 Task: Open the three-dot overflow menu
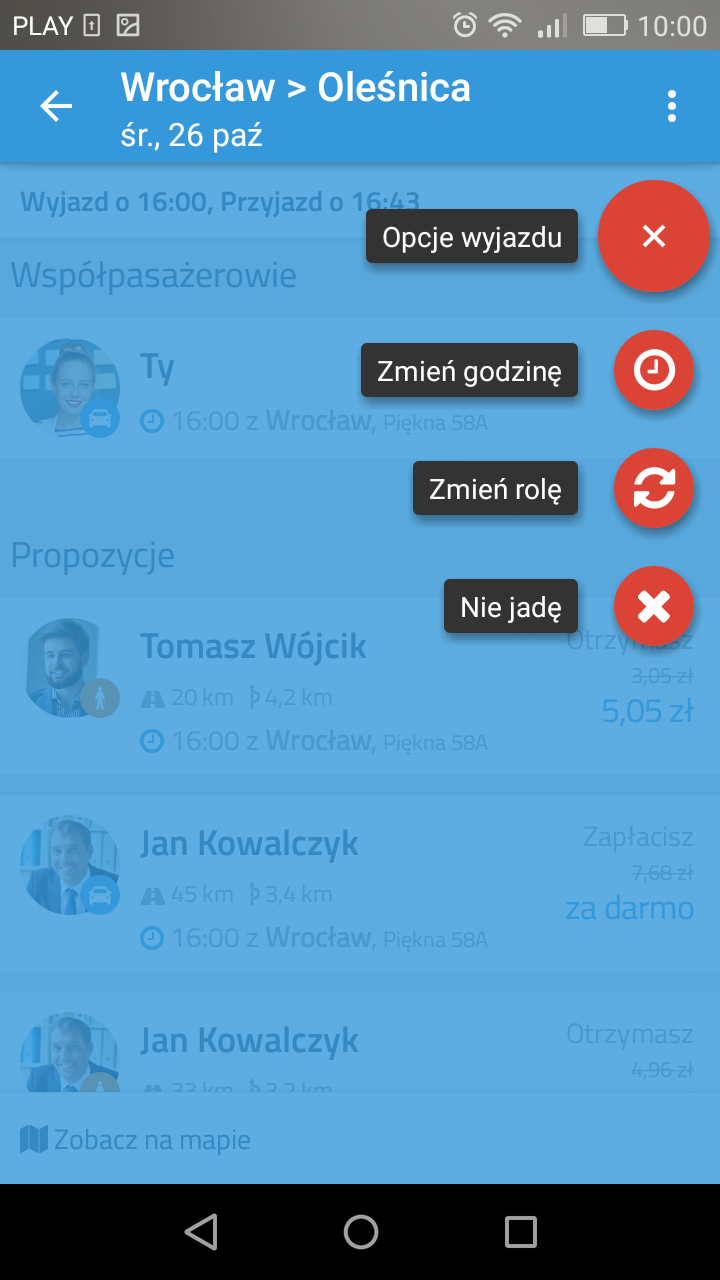pos(672,106)
